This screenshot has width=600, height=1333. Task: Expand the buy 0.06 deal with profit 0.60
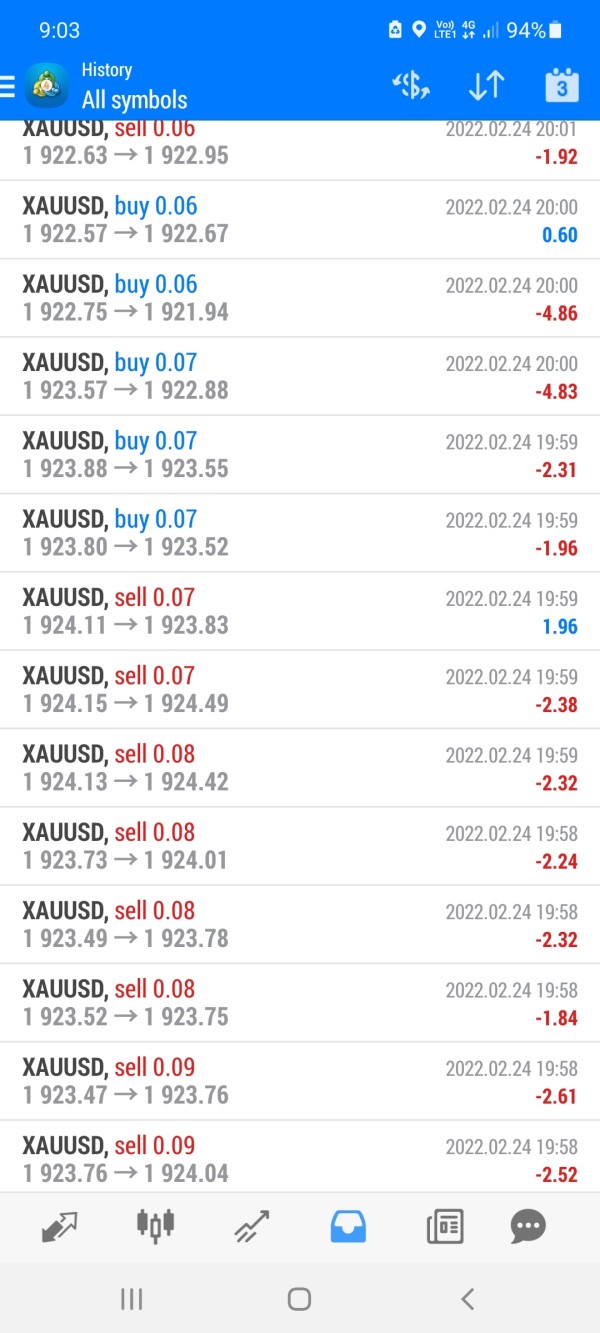coord(300,220)
